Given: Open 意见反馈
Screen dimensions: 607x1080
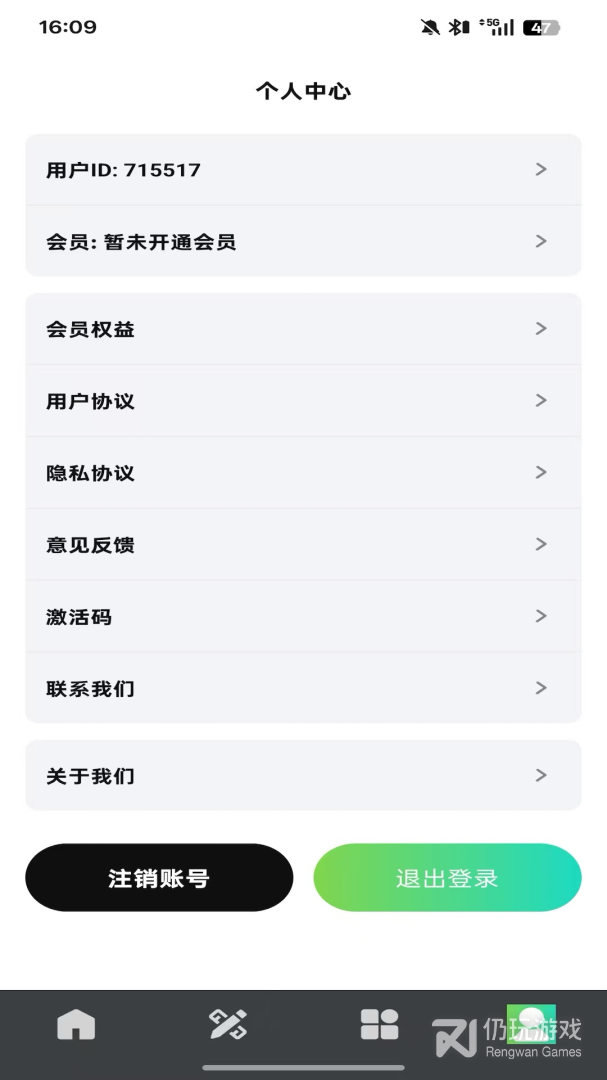Looking at the screenshot, I should click(x=303, y=545).
